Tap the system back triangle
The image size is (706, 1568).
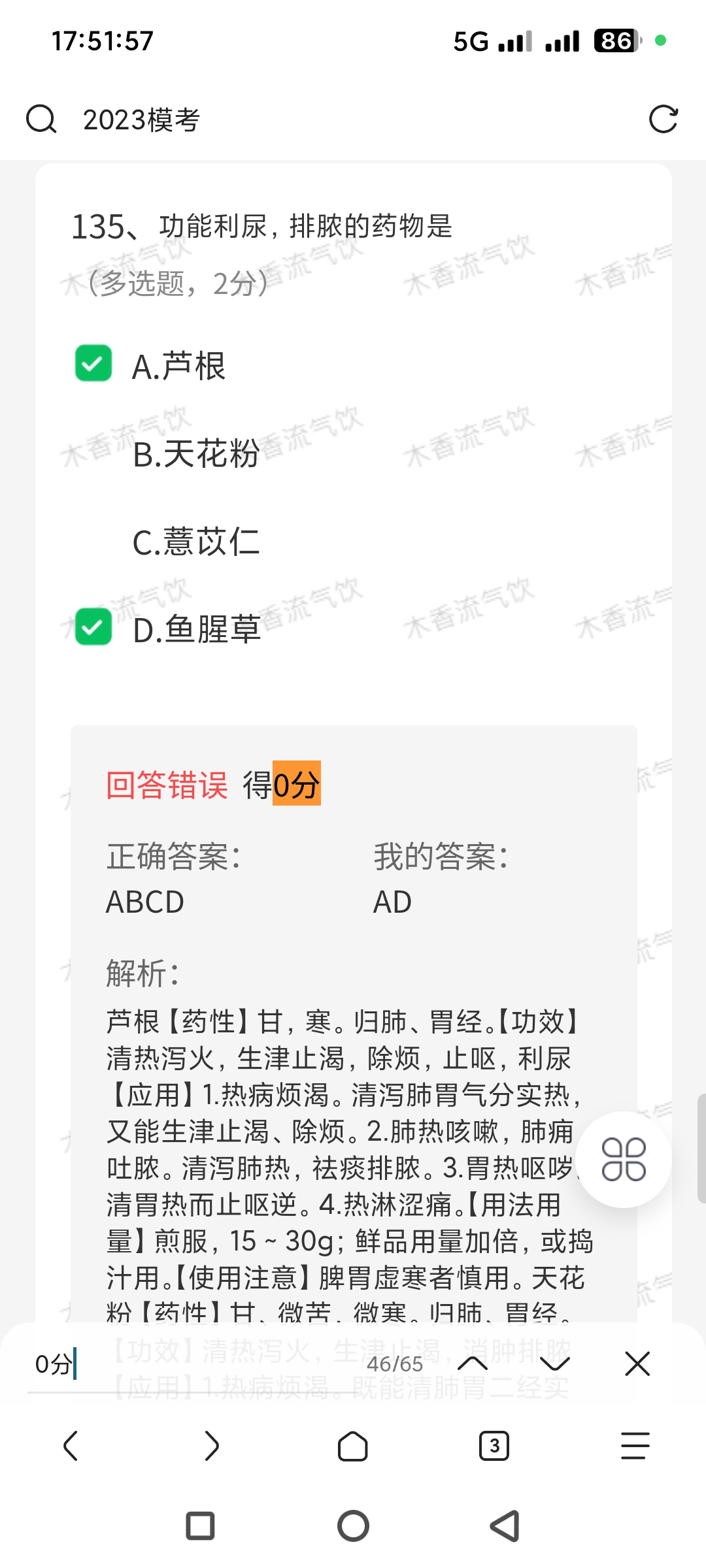(x=505, y=1526)
